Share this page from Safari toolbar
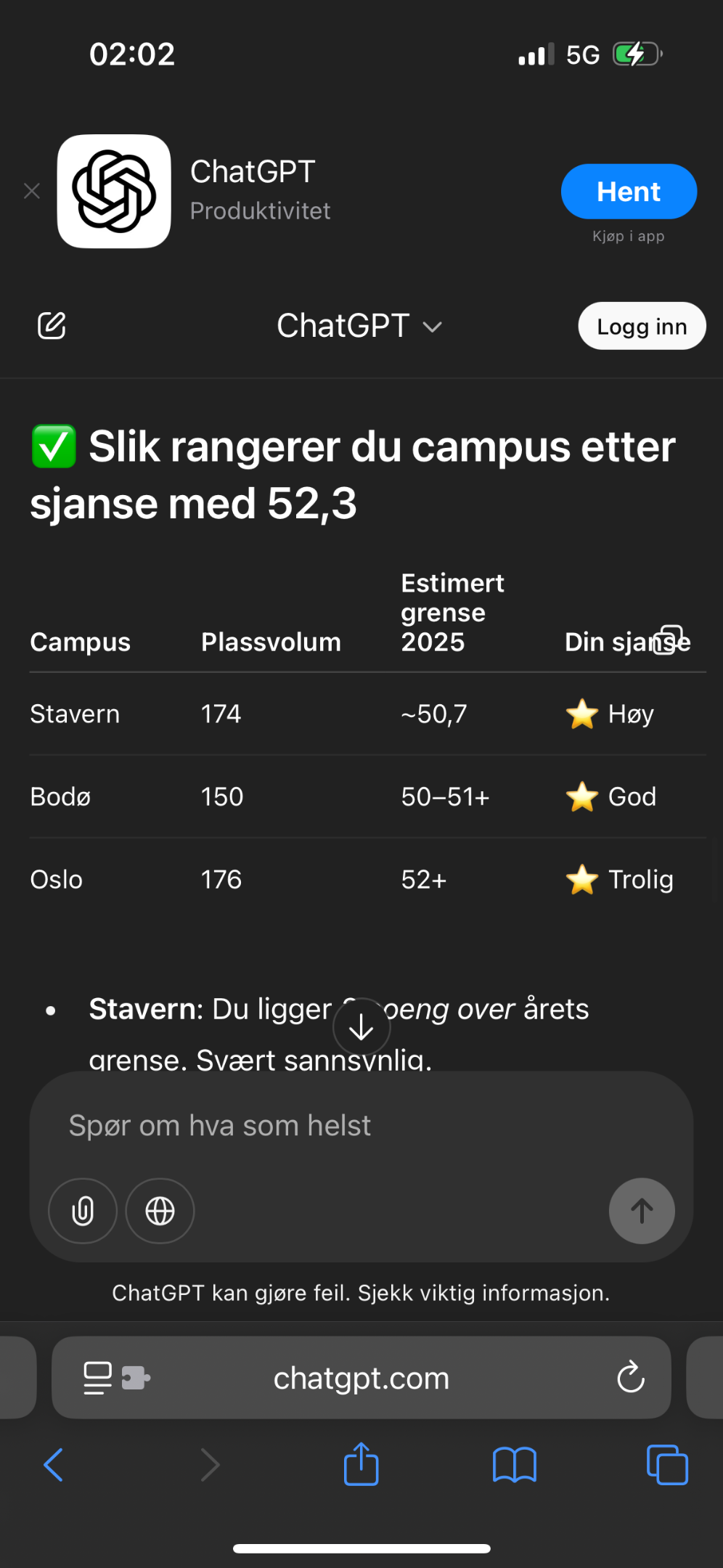 tap(361, 1463)
